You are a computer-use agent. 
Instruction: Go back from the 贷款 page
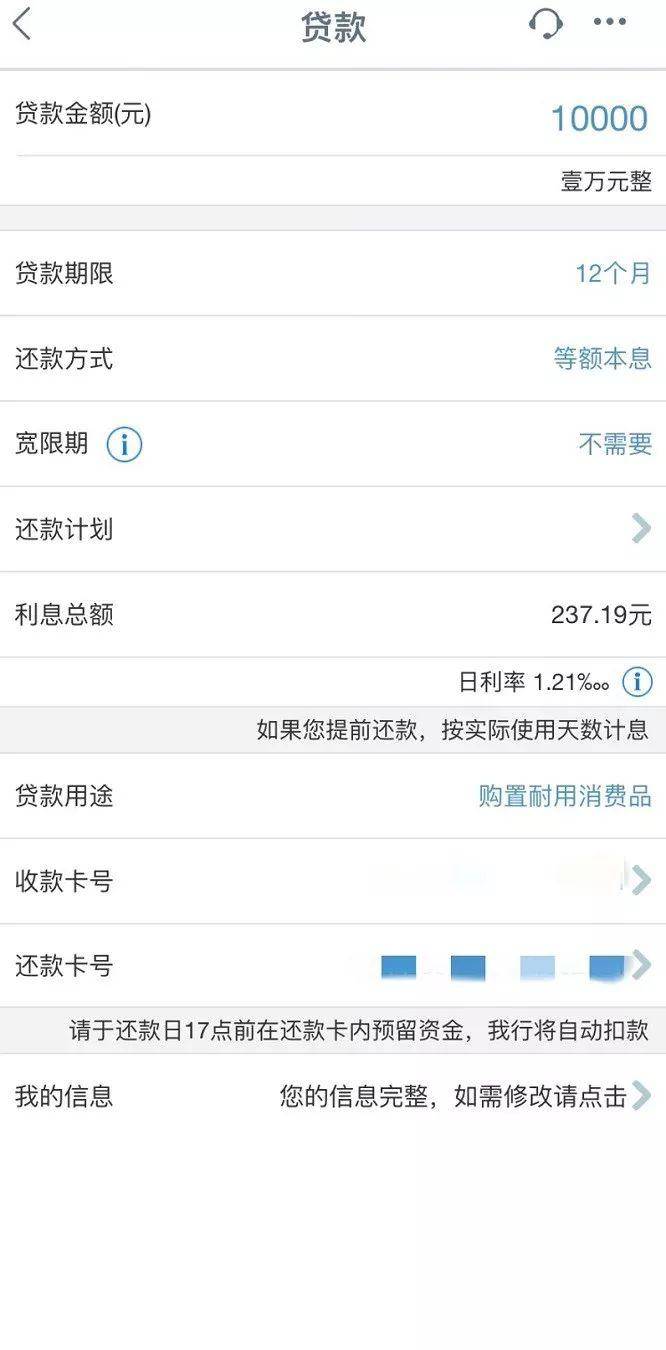22,24
